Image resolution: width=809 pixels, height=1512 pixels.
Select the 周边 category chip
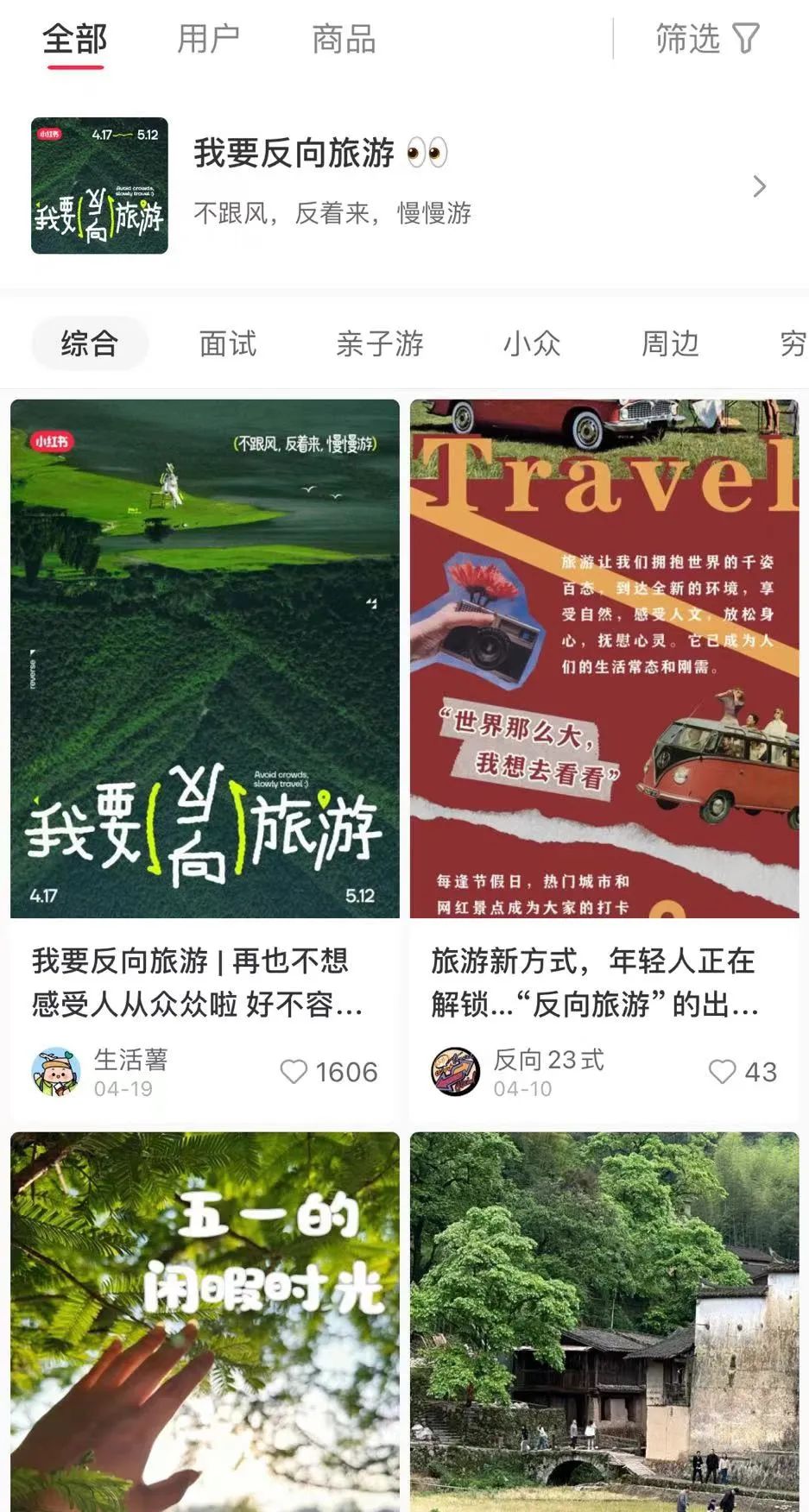(x=670, y=344)
